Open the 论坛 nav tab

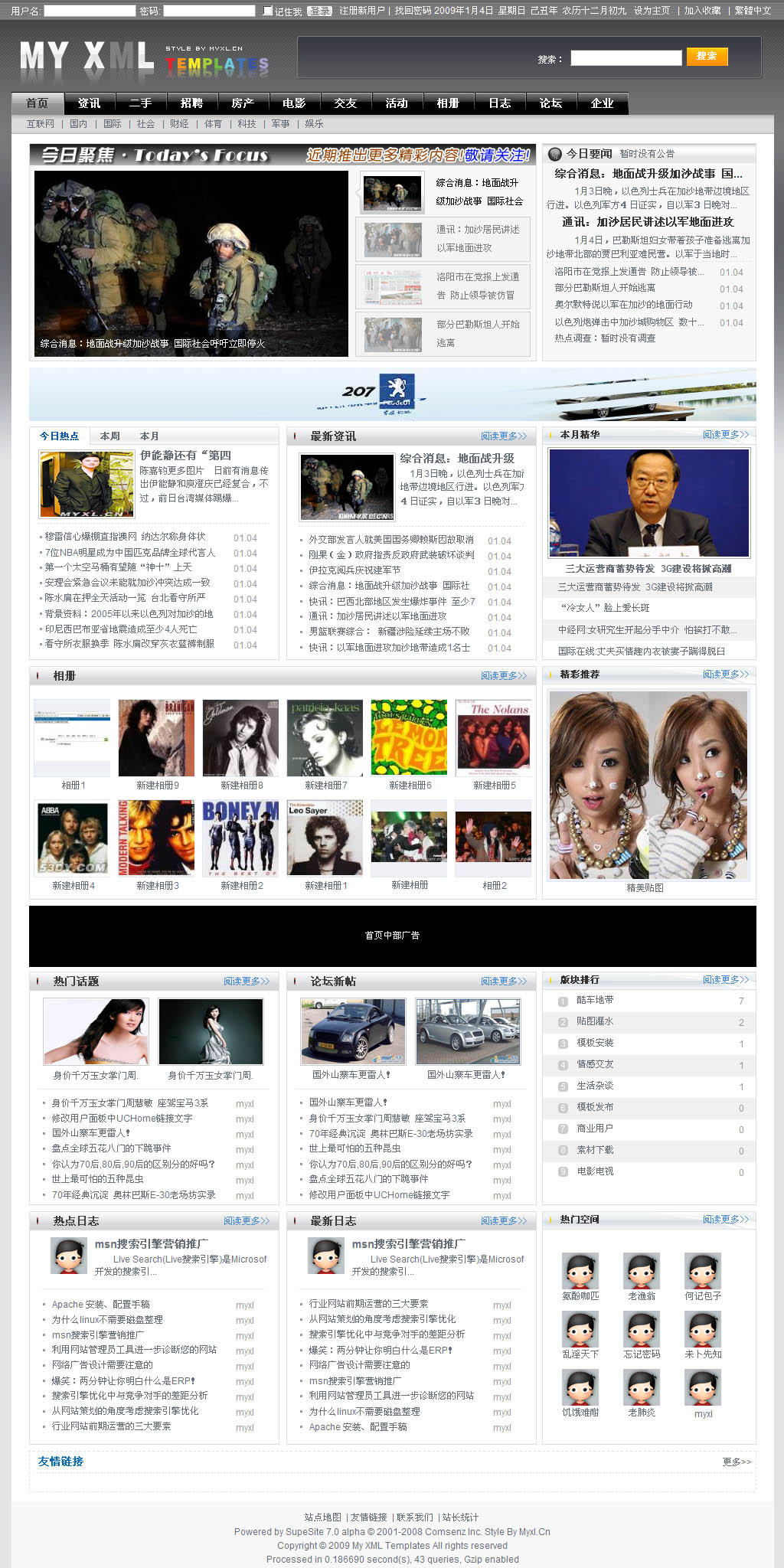(x=550, y=103)
